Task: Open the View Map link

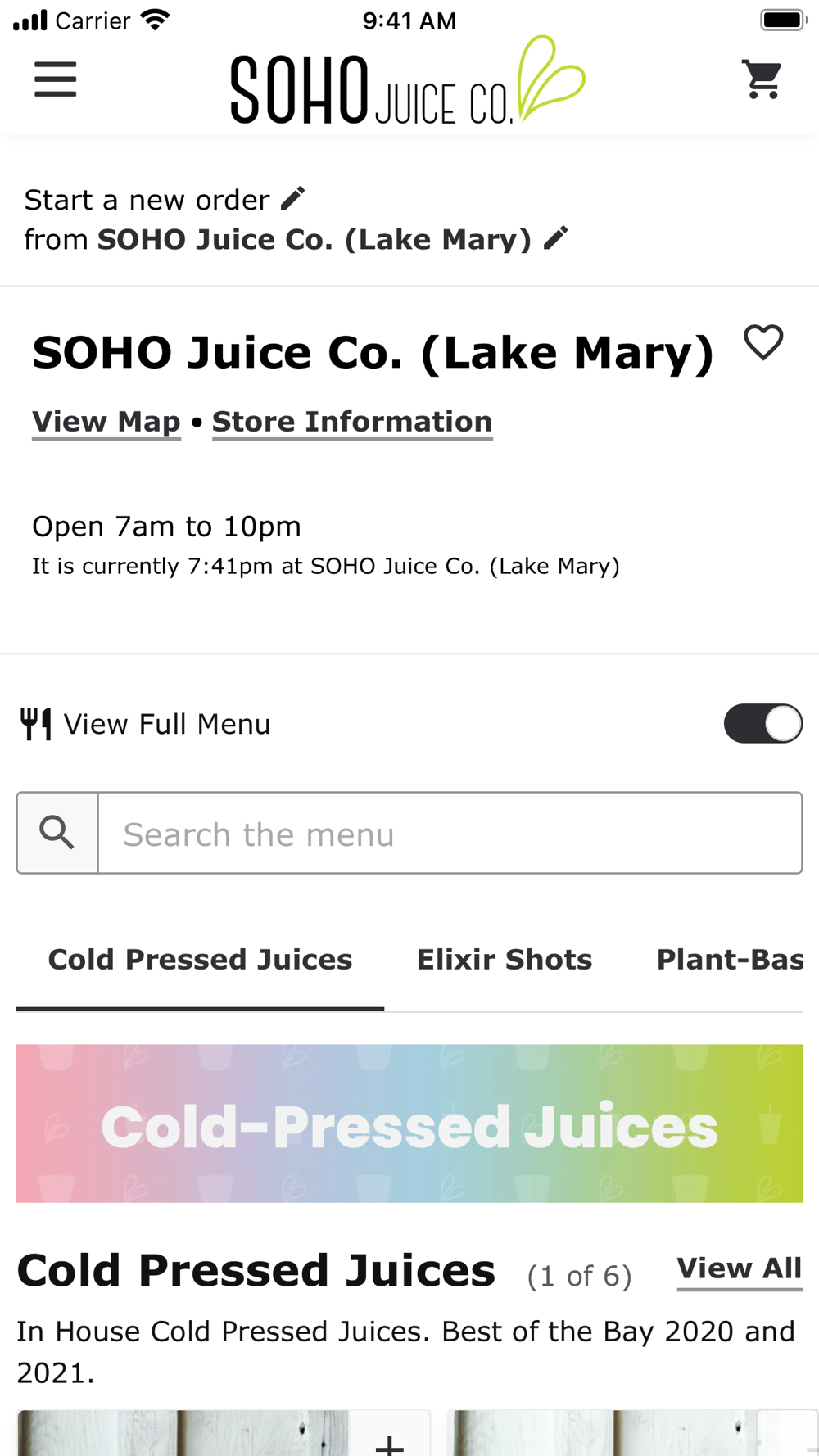Action: [x=106, y=422]
